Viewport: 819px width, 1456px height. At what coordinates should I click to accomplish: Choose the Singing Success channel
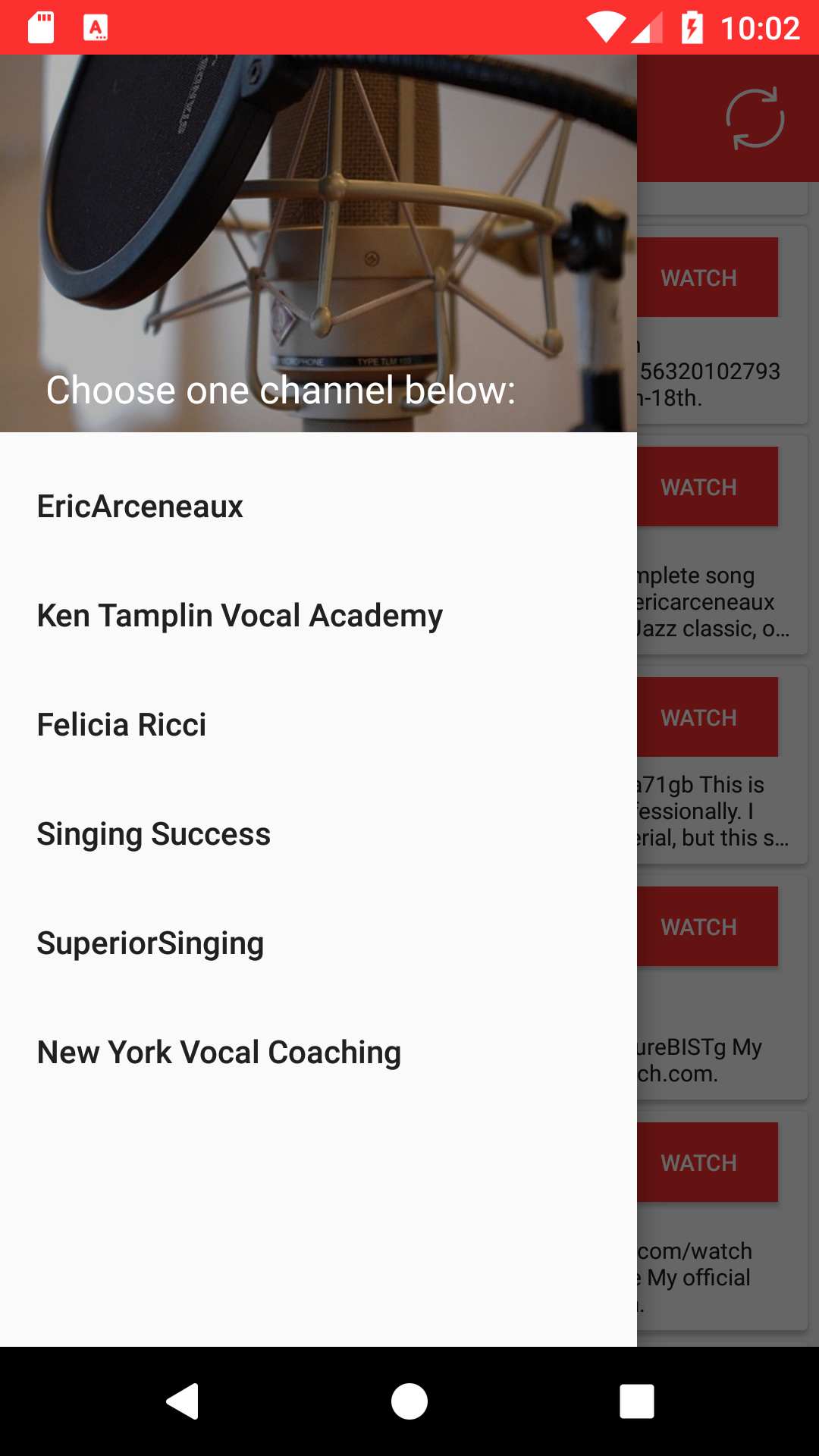point(152,833)
